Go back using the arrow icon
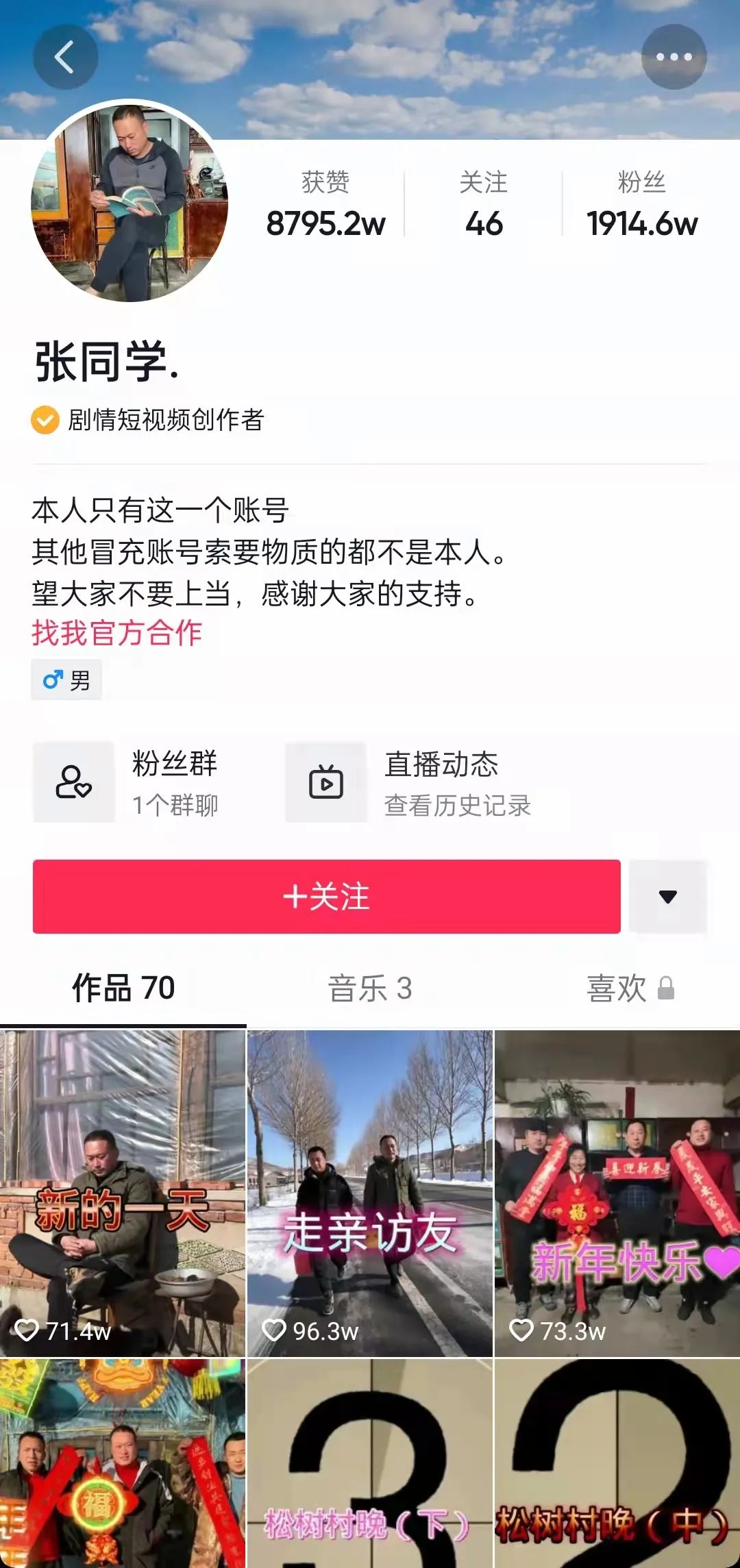Image resolution: width=740 pixels, height=1568 pixels. (x=65, y=57)
